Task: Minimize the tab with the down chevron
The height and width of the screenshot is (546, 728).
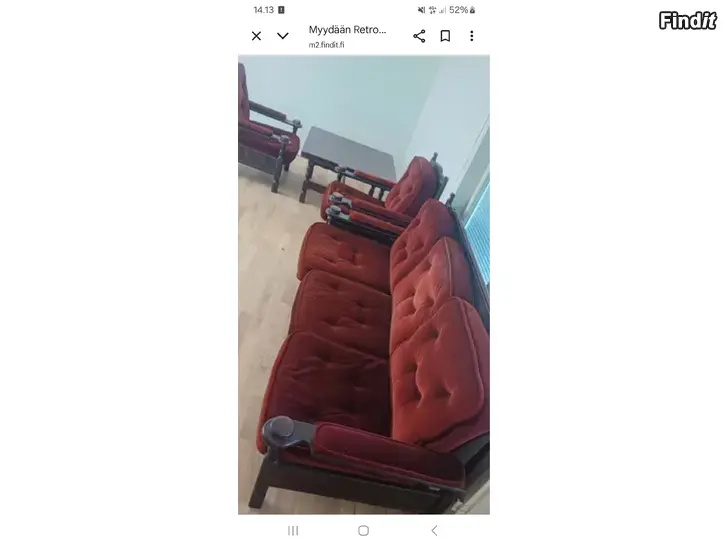Action: point(283,36)
